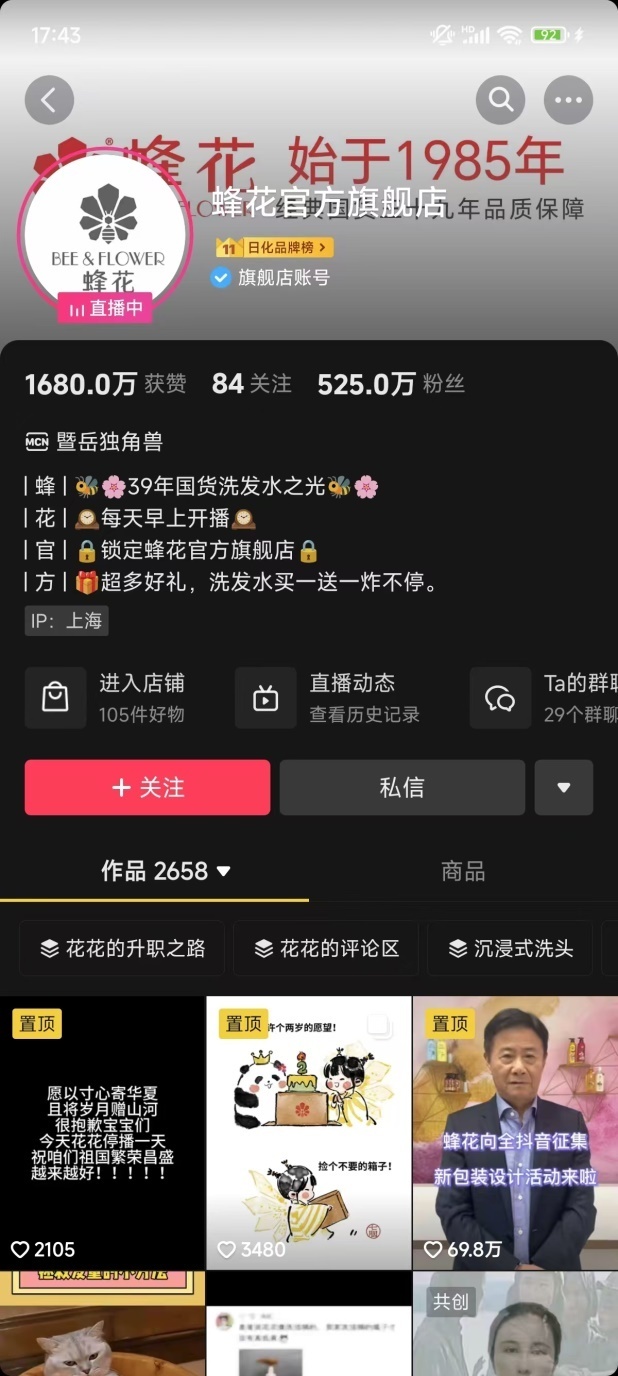
Task: Open the three-dot overflow menu
Action: (568, 100)
